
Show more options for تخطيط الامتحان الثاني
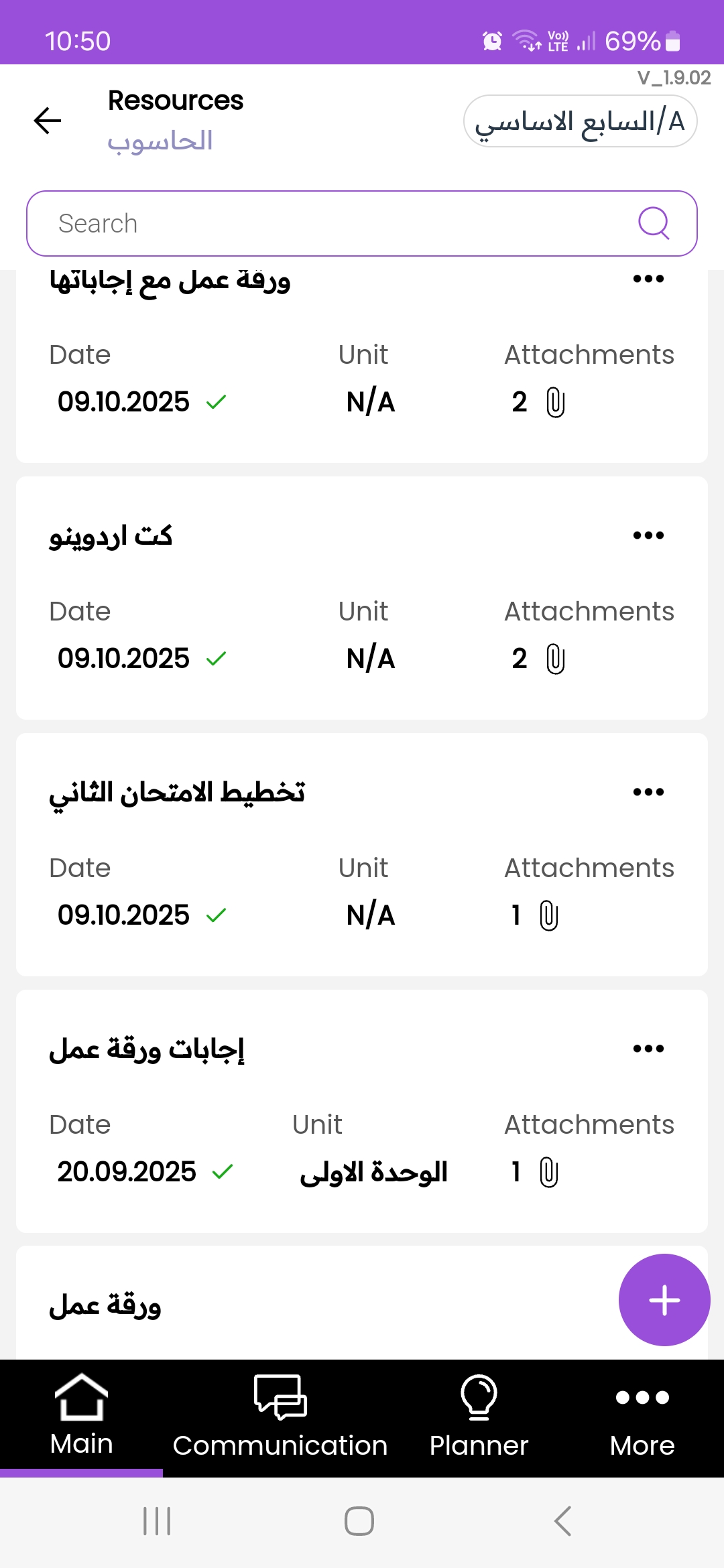pyautogui.click(x=648, y=792)
